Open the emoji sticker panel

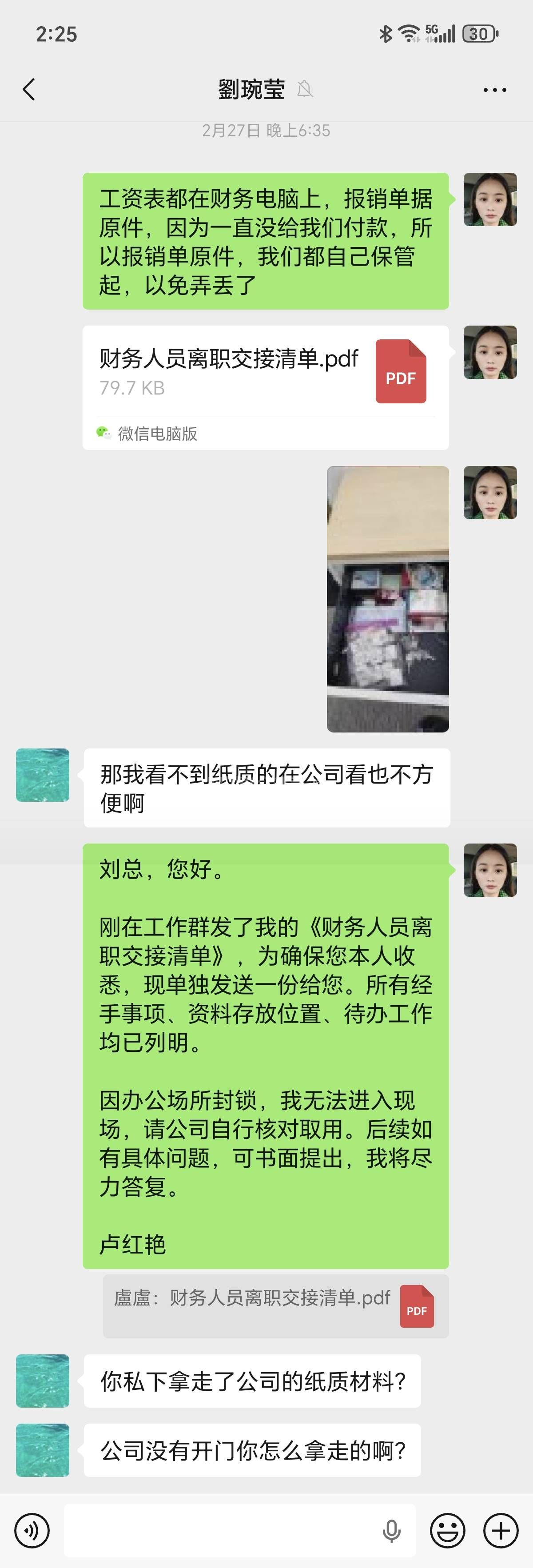(x=447, y=1530)
